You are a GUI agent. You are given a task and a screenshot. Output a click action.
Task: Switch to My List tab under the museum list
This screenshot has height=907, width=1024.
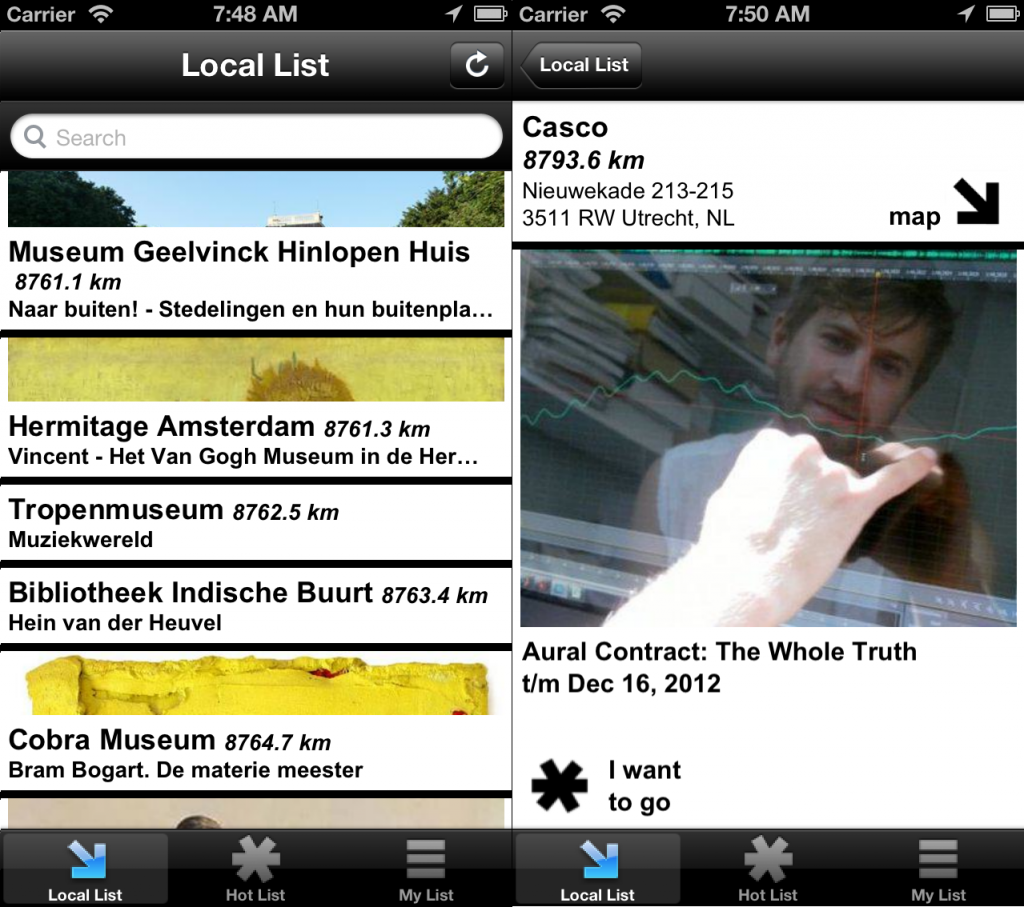click(x=426, y=870)
